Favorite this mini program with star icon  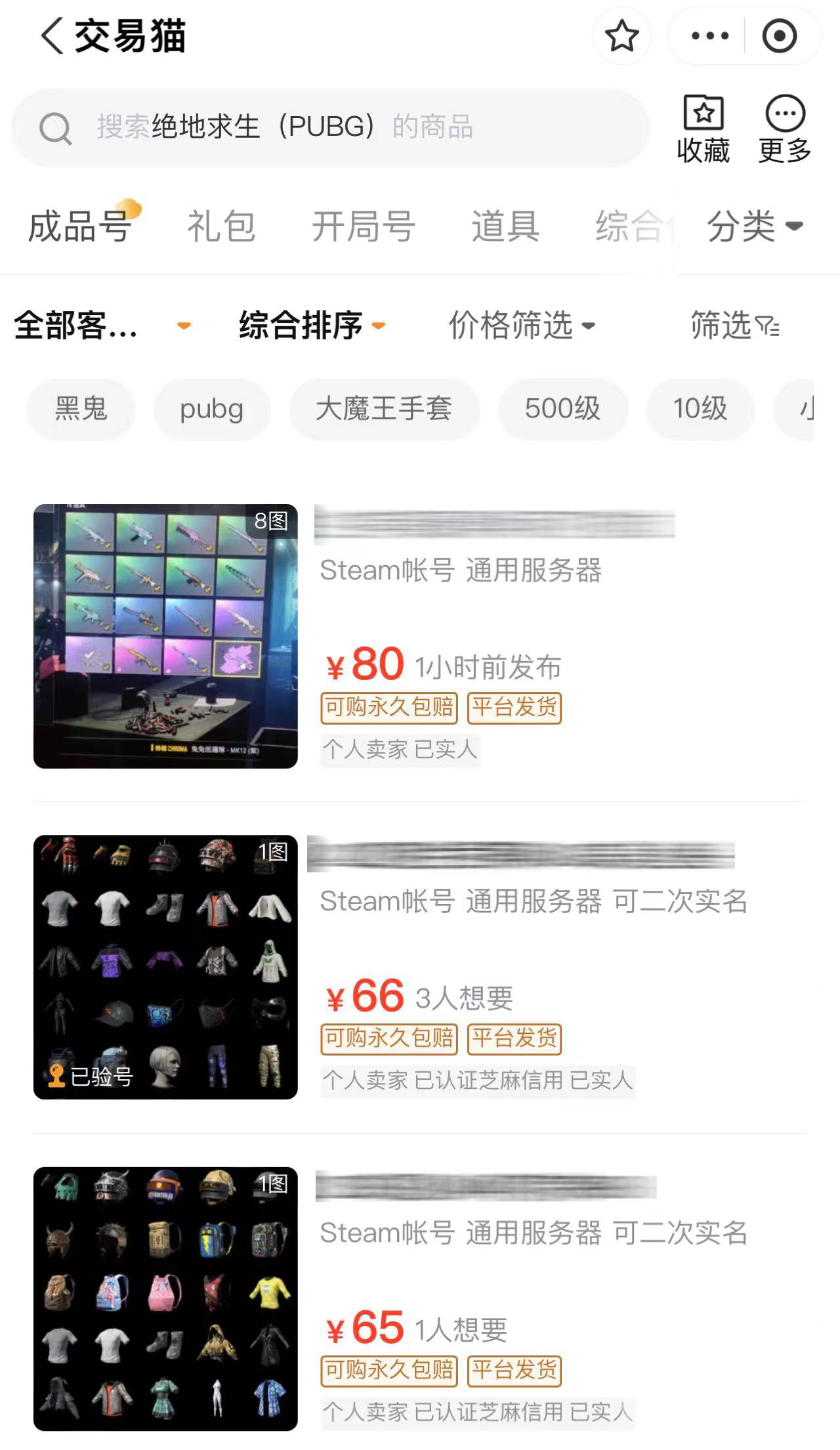pos(621,35)
